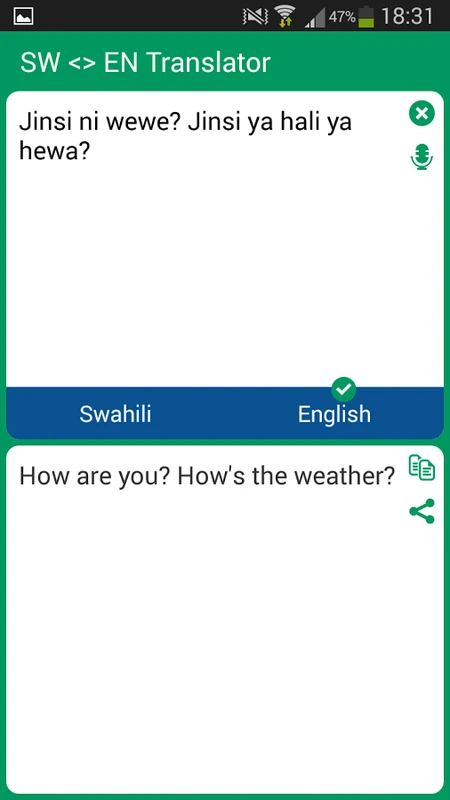This screenshot has width=450, height=800.
Task: Clear the Swahili input text
Action: pos(421,113)
